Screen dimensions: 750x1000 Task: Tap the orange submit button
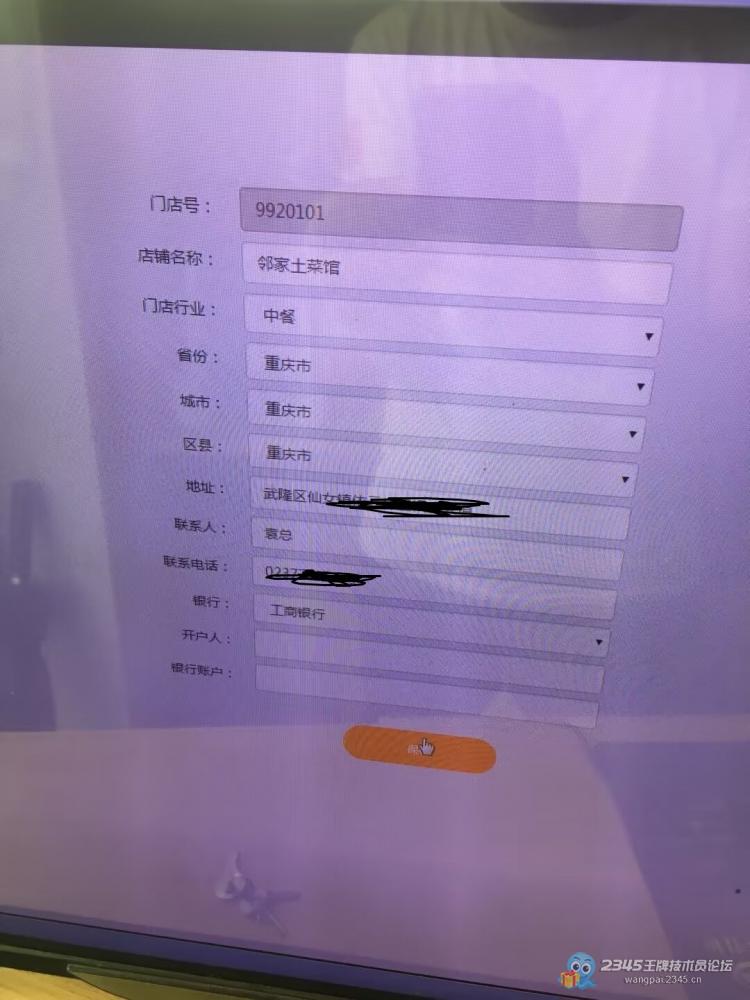click(x=419, y=748)
